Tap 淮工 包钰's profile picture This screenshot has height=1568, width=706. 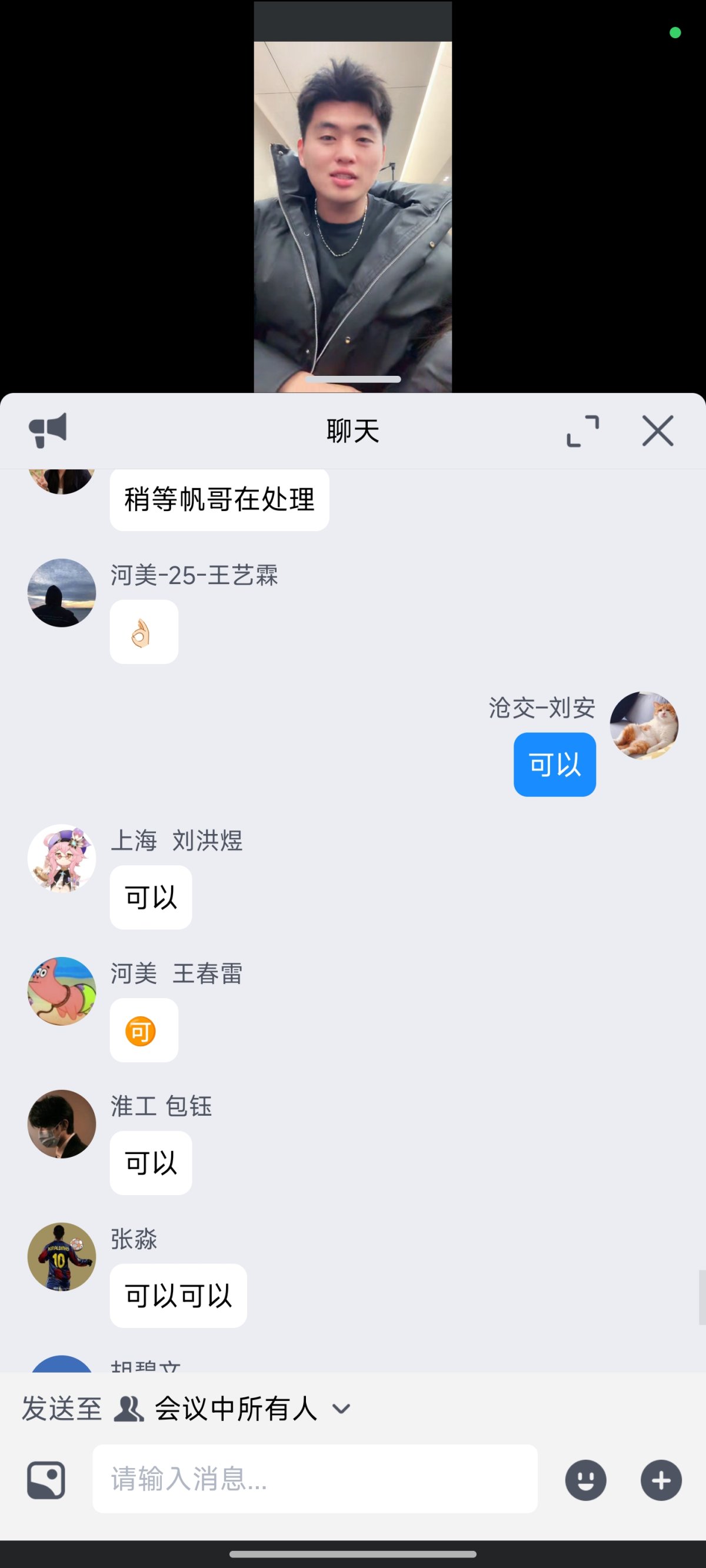pyautogui.click(x=62, y=1123)
